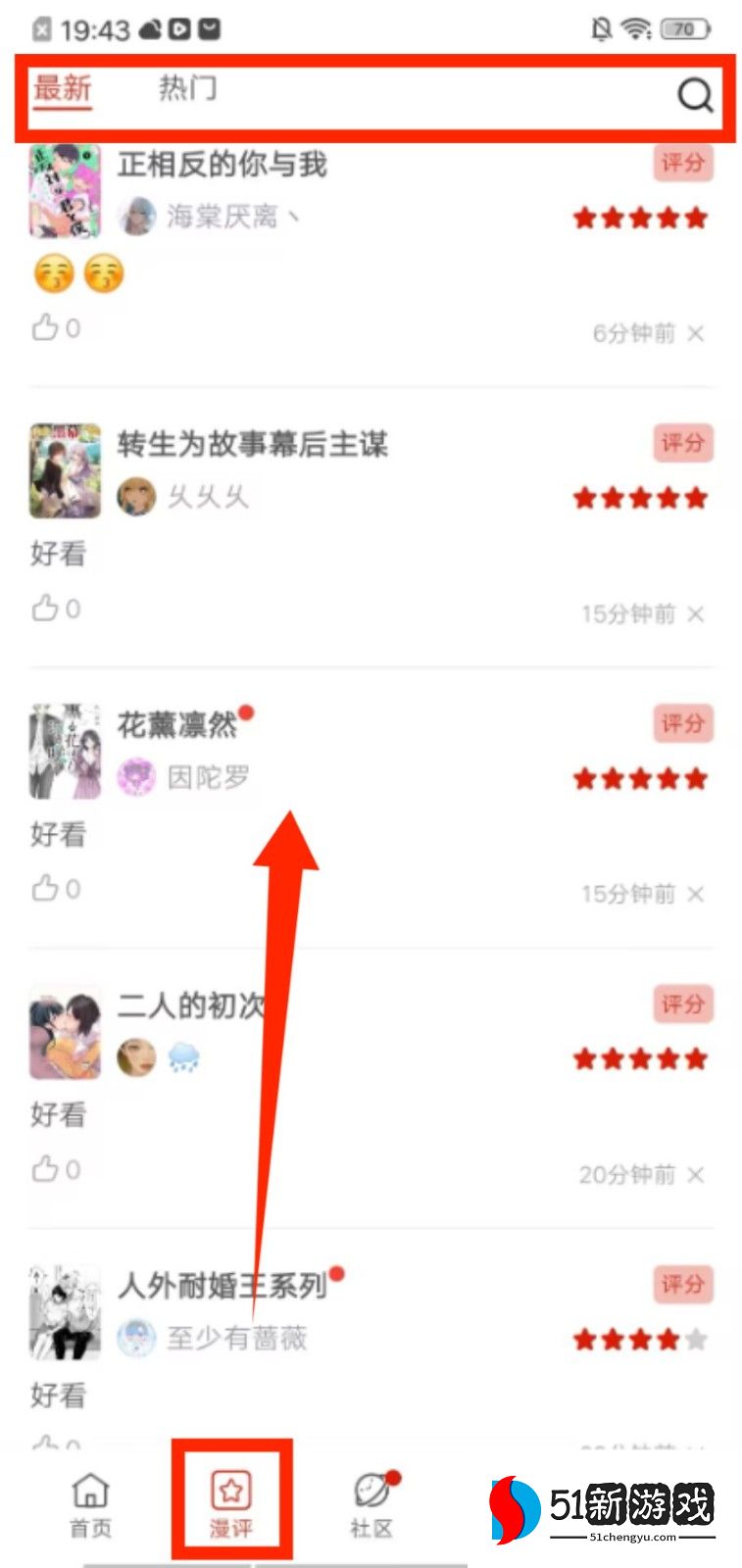The width and height of the screenshot is (742, 1568).
Task: Open the 漫评 reviews tab
Action: (231, 1504)
